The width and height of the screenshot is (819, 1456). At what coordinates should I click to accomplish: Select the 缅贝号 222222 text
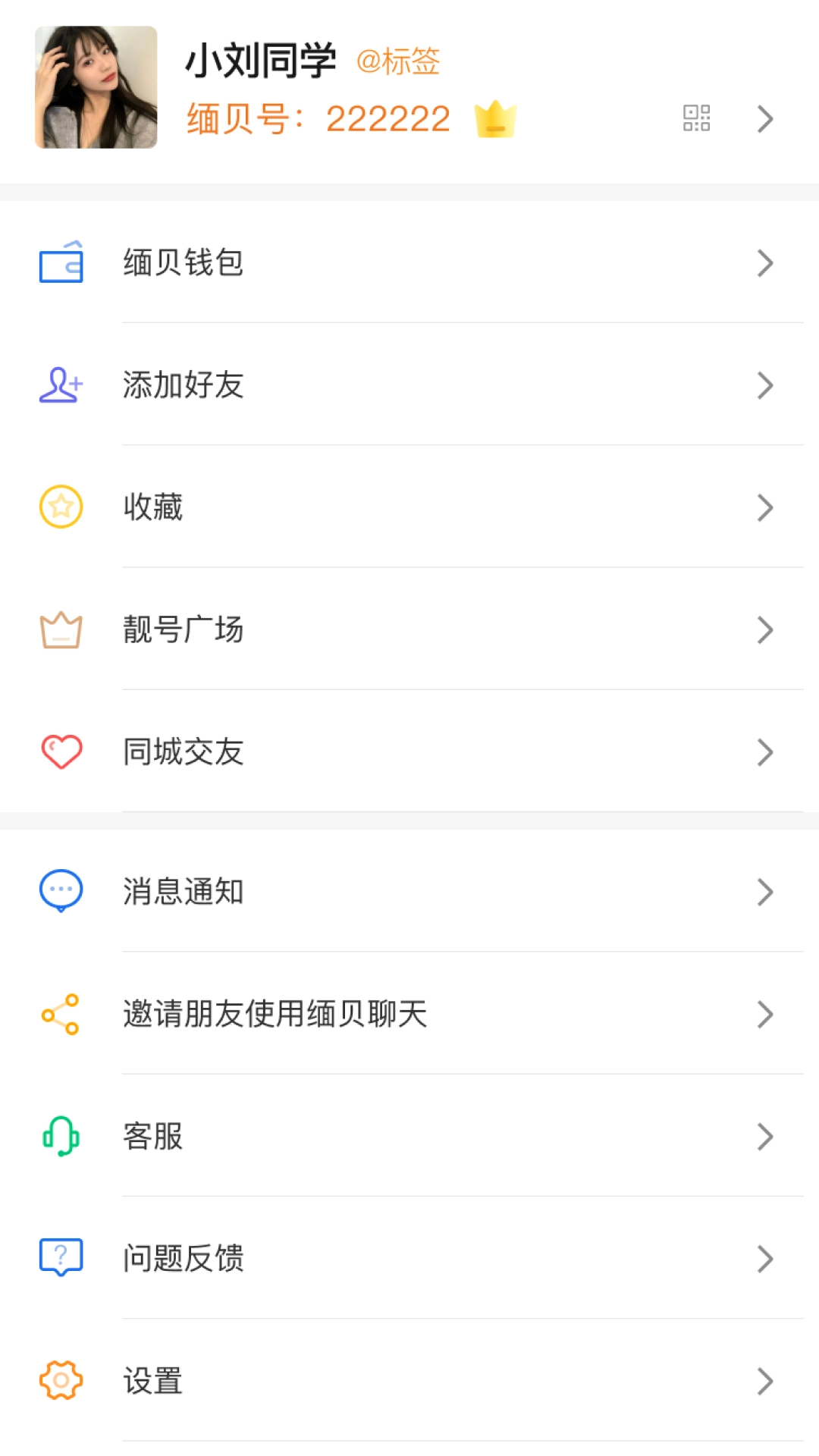[318, 118]
